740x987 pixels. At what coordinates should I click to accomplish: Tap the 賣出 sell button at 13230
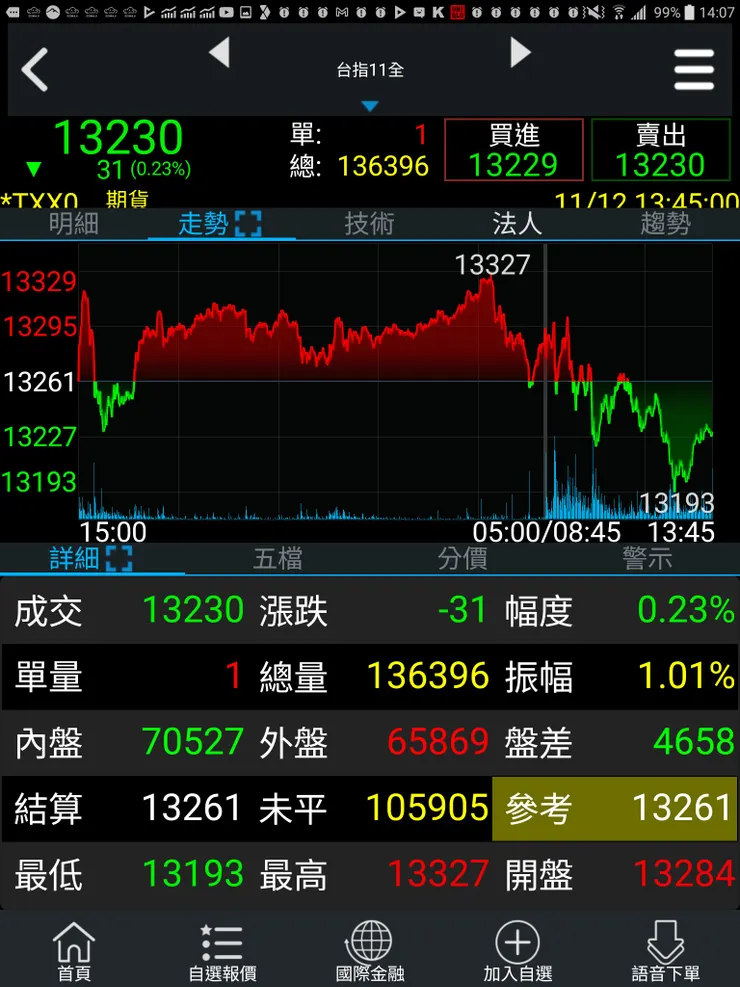(660, 150)
